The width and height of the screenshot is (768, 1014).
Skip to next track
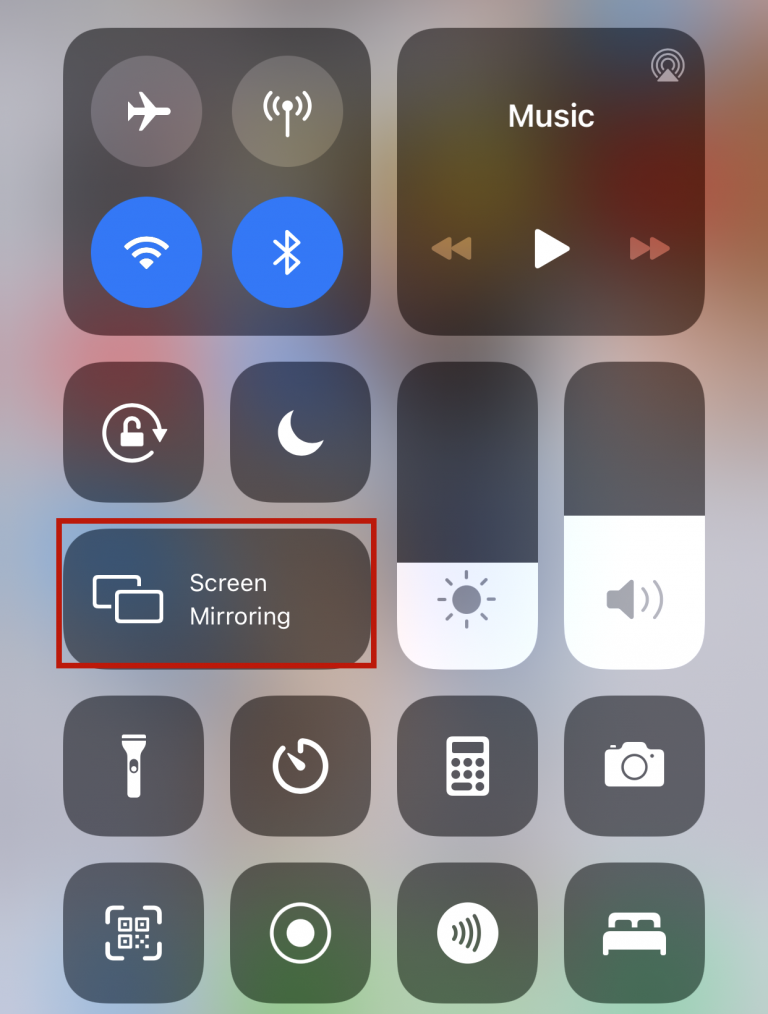point(650,249)
